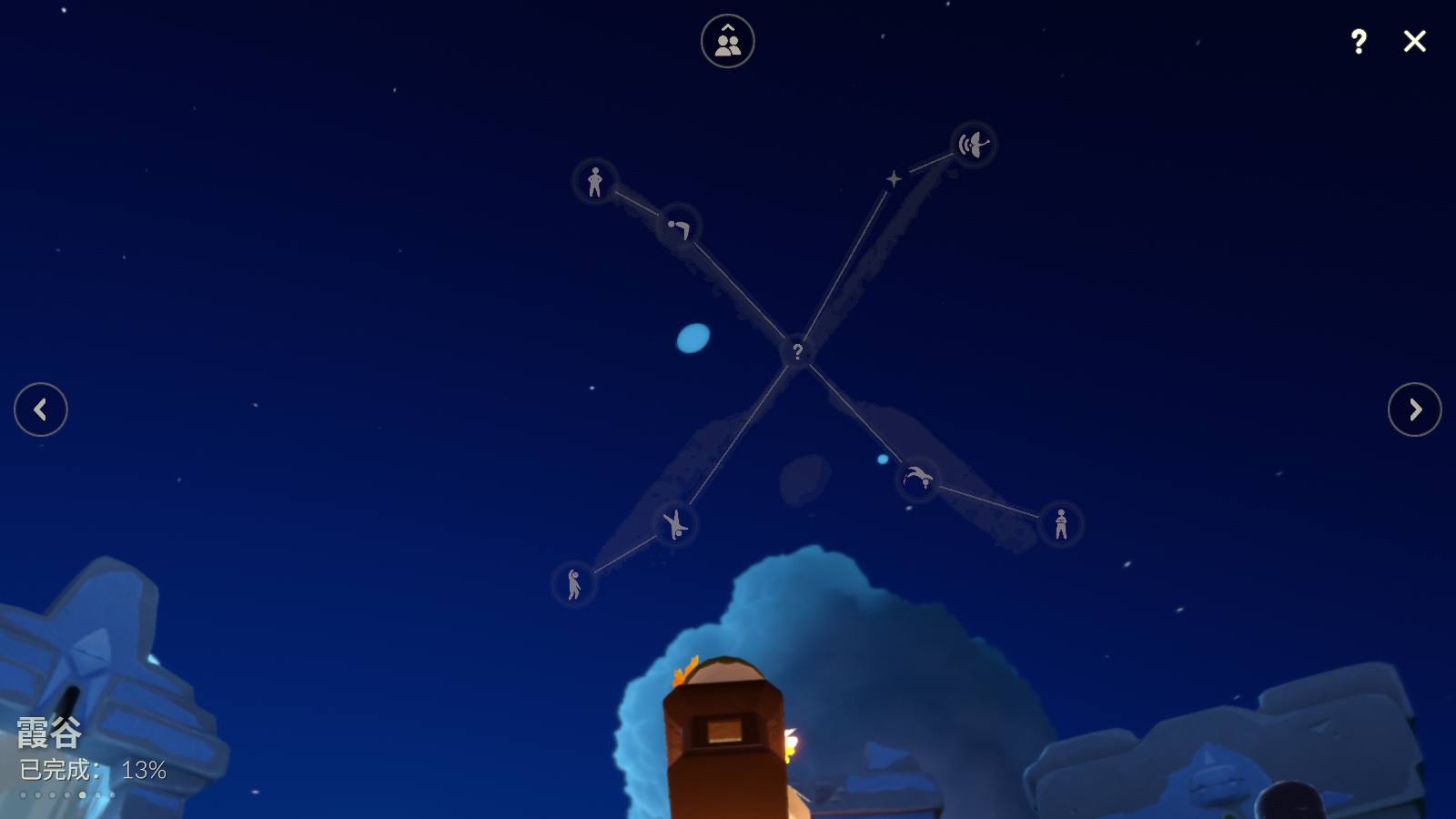Viewport: 1456px width, 819px height.
Task: Select the central question mark spirit node
Action: tap(797, 351)
